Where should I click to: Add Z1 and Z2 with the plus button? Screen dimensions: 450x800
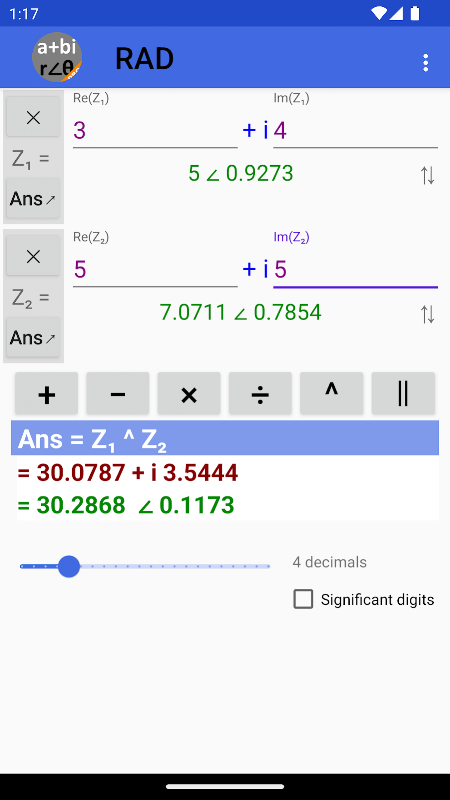(46, 393)
